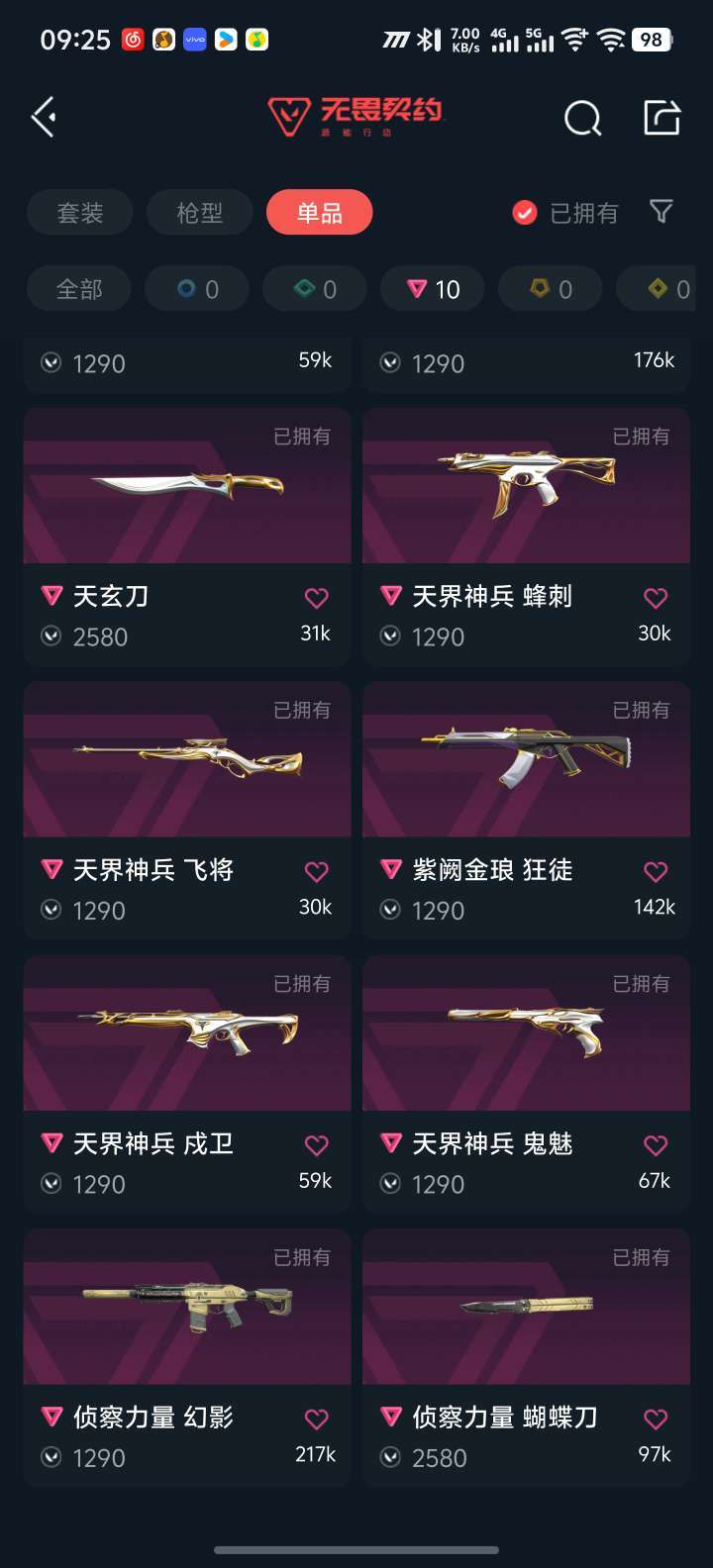Select the pink currency filter showing 10
Screen dimensions: 713x1568
432,288
